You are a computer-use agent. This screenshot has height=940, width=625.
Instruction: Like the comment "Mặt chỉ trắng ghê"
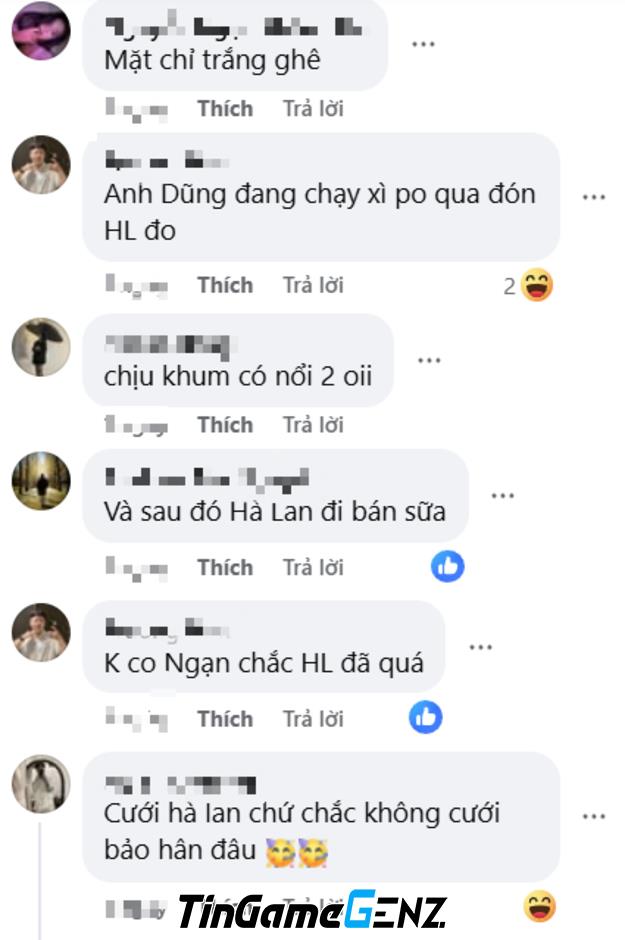click(225, 108)
